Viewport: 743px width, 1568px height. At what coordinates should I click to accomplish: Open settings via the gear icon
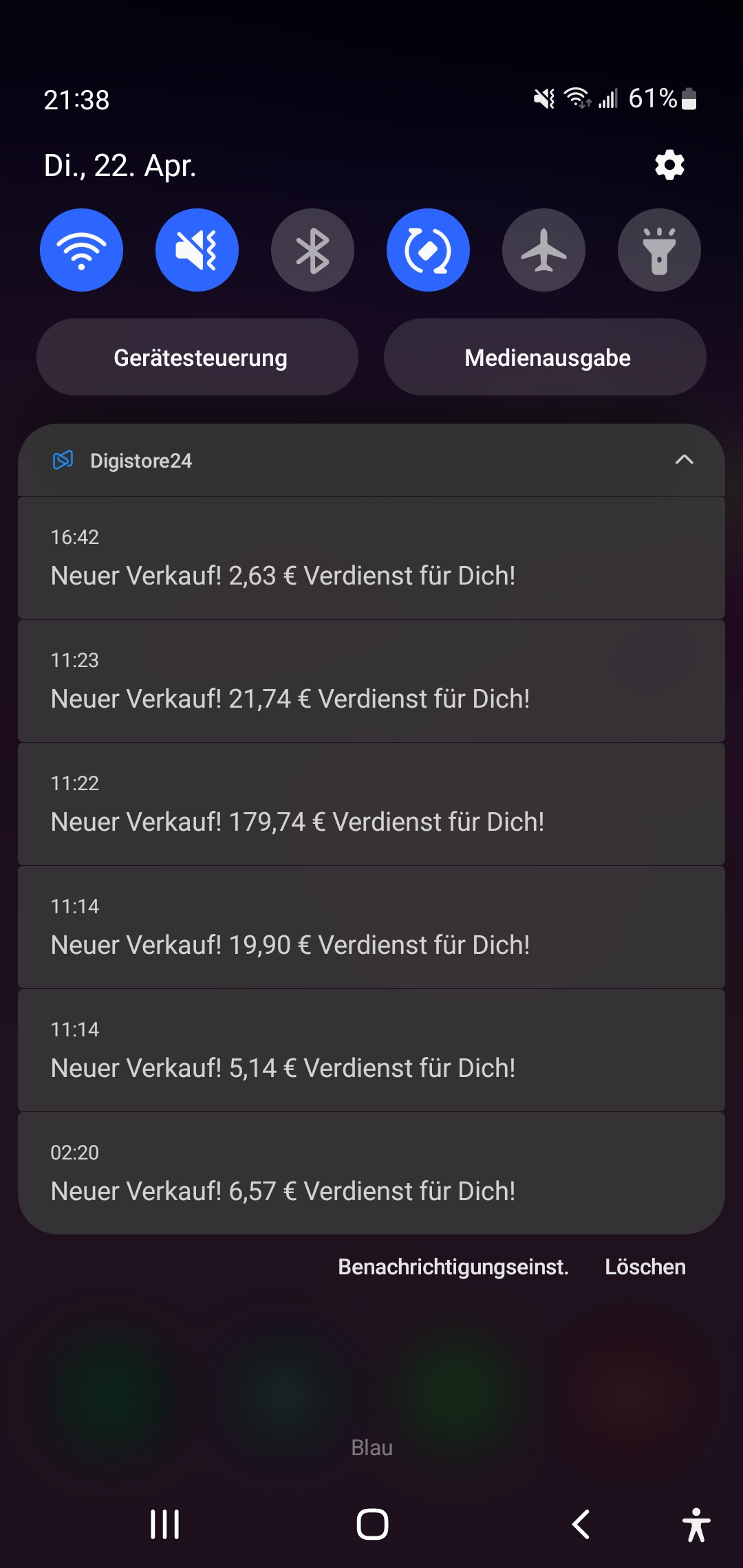point(669,165)
